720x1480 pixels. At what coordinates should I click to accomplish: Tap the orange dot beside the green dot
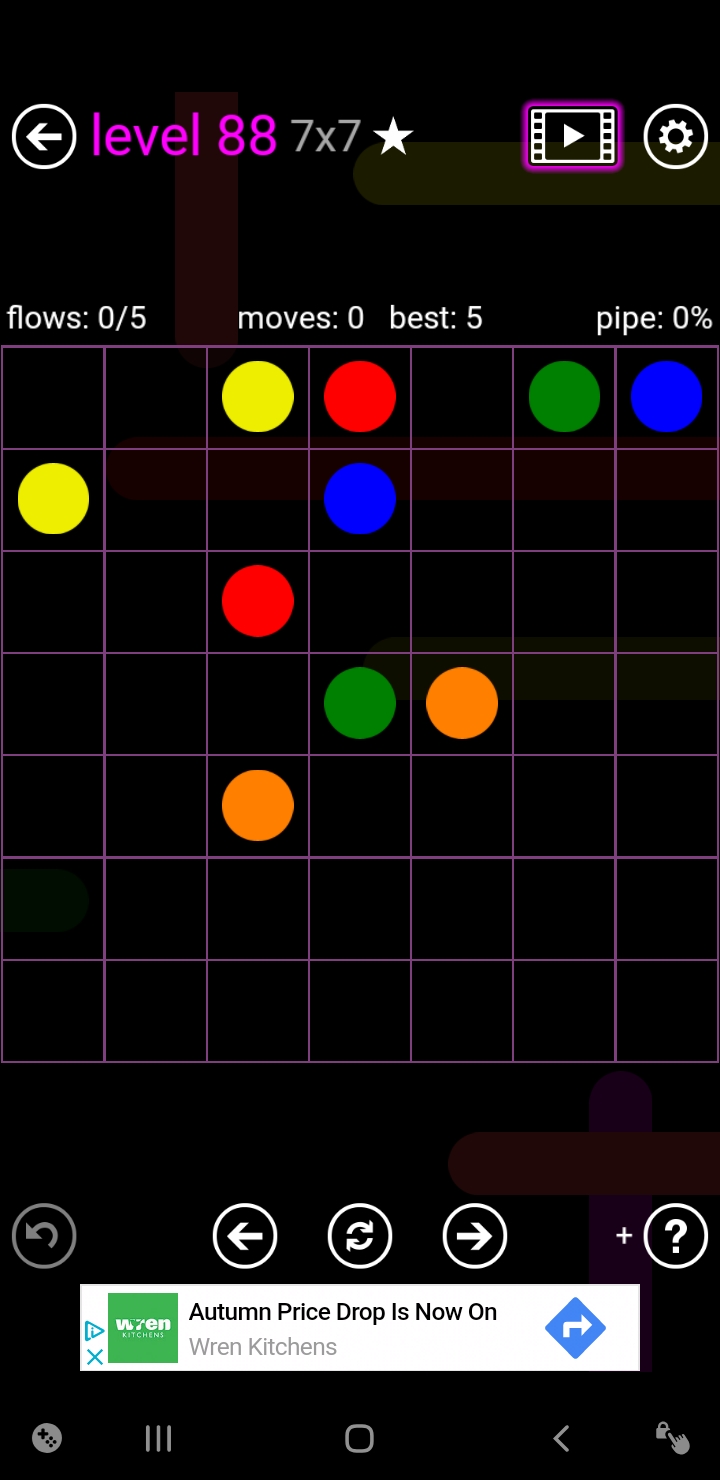pos(462,703)
